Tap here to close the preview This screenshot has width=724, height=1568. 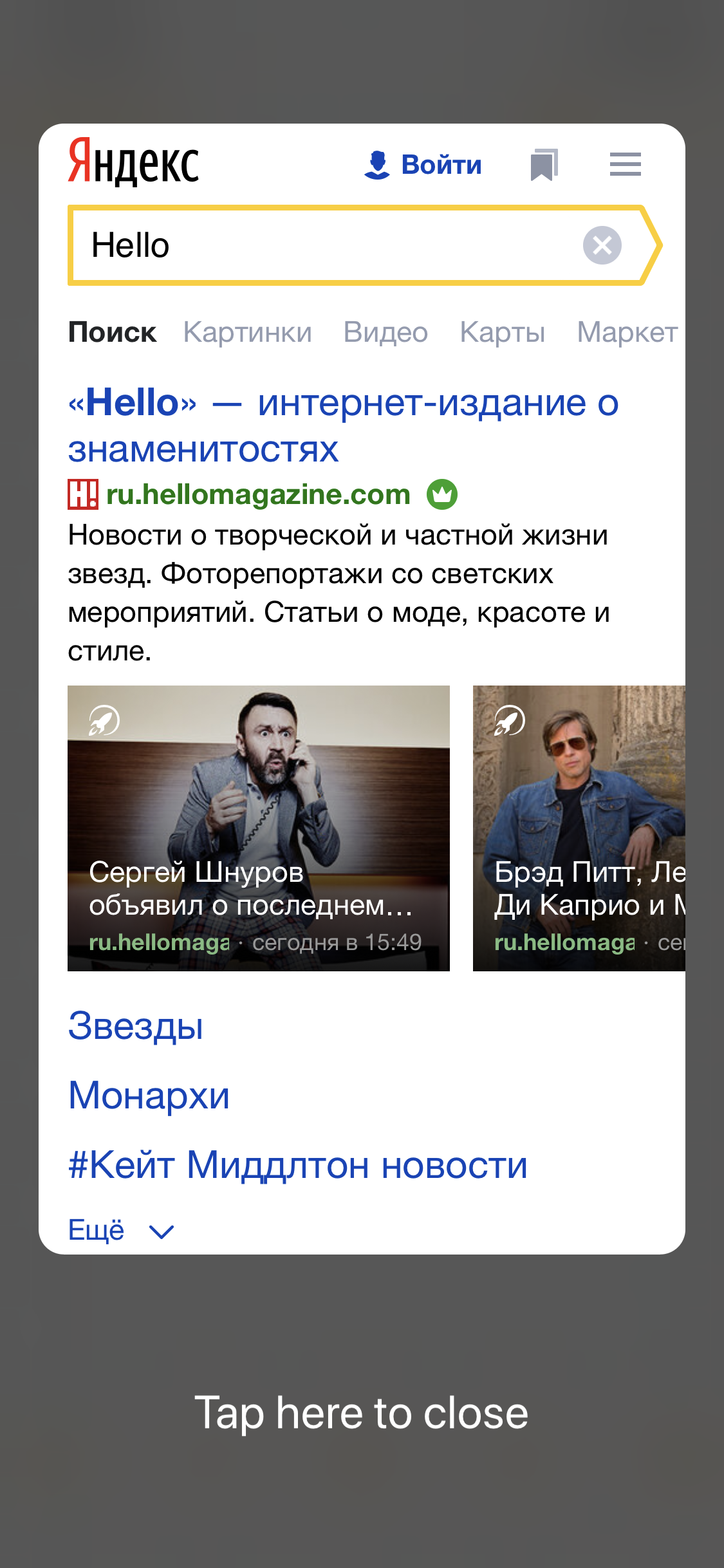click(x=362, y=1412)
